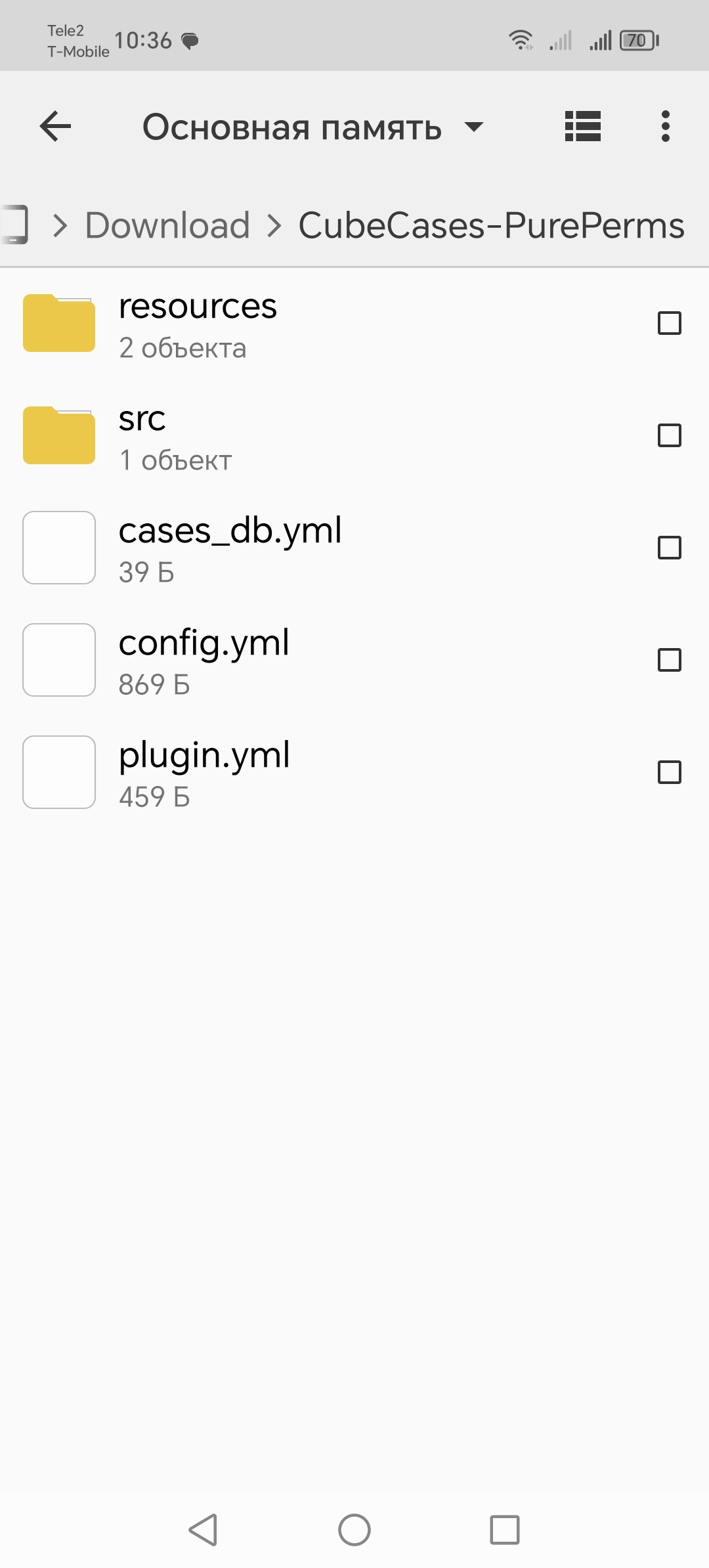The width and height of the screenshot is (709, 1568).
Task: Mark the config.yml checkbox
Action: [x=669, y=660]
